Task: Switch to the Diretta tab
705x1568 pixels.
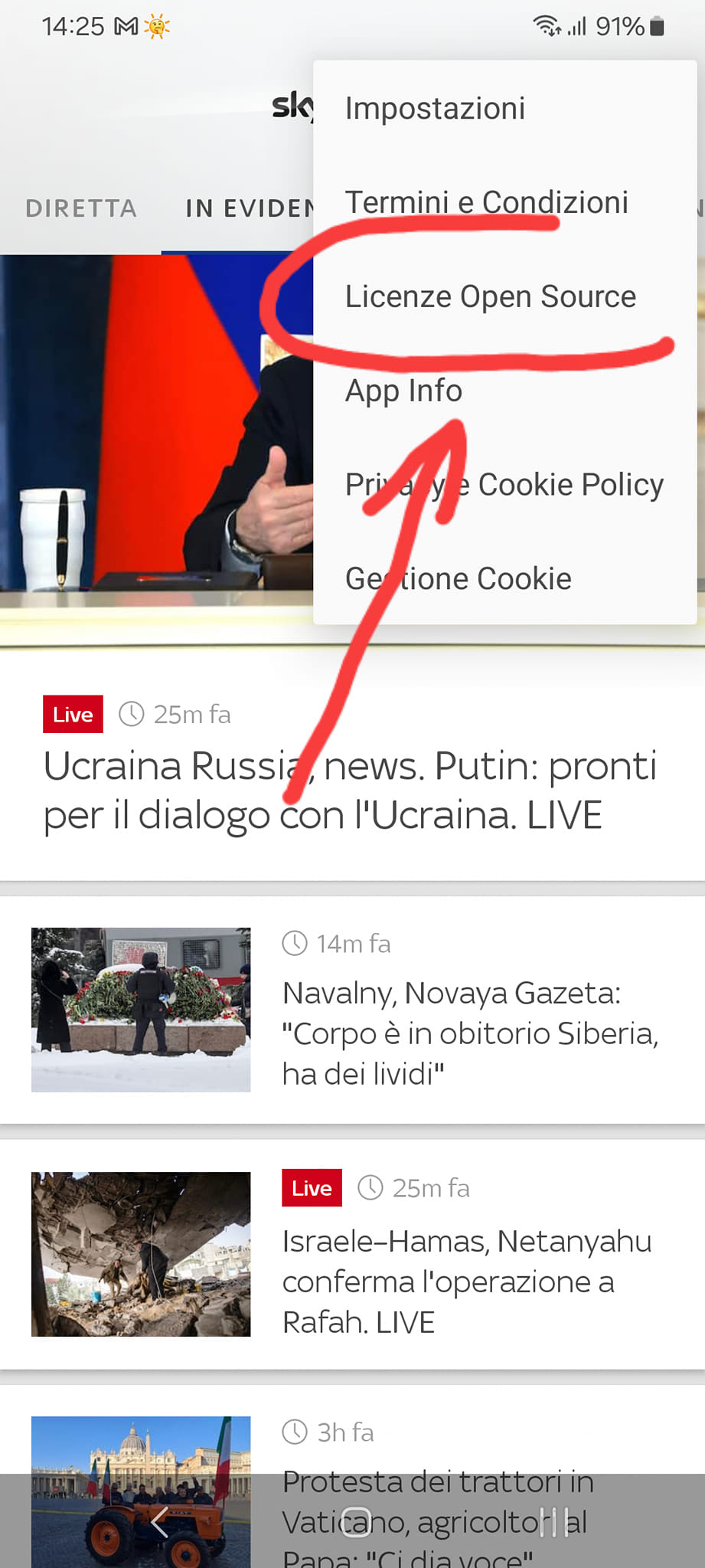Action: tap(81, 208)
